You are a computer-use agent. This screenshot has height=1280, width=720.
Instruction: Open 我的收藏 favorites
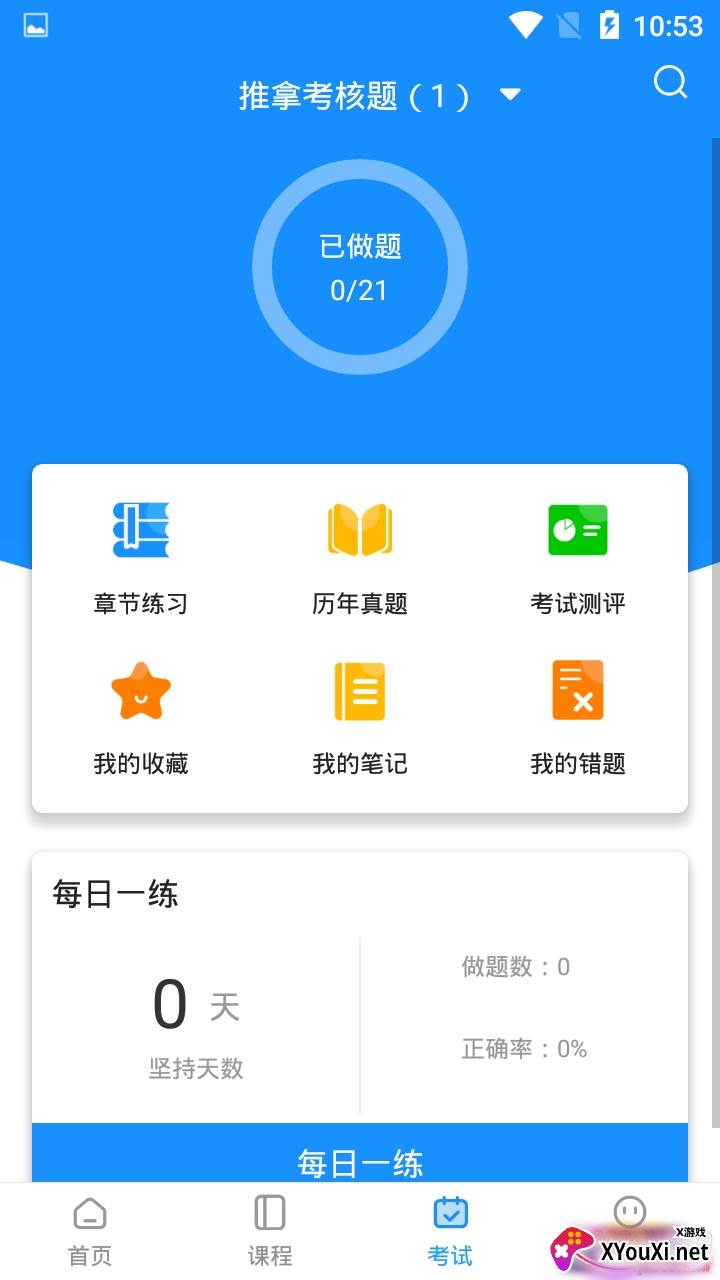coord(141,718)
